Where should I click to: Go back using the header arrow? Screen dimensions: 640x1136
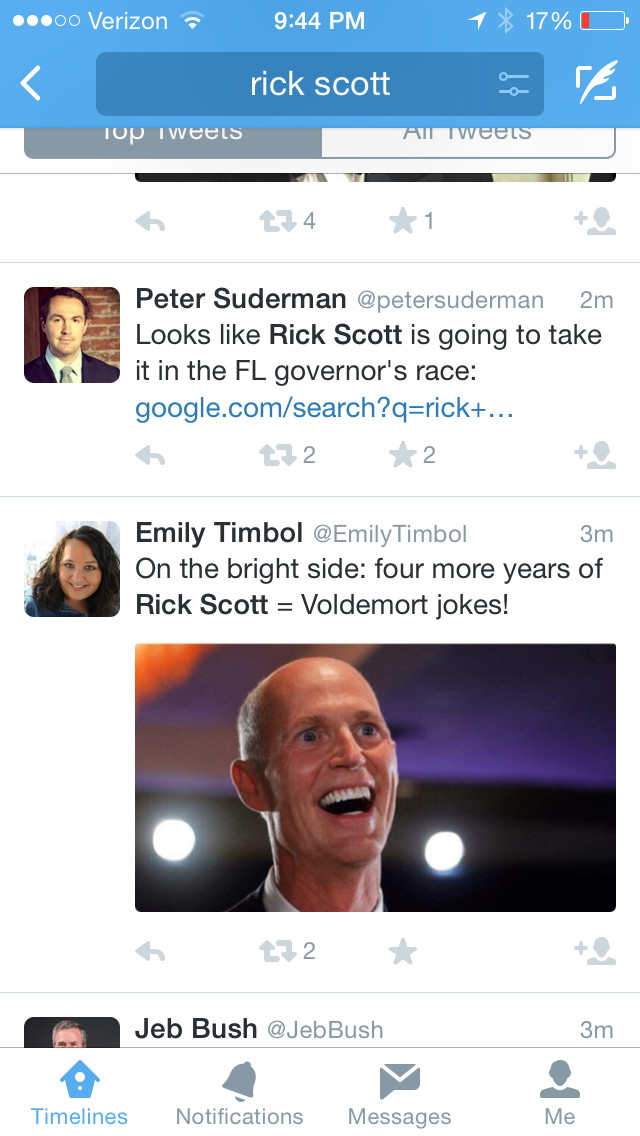pos(32,84)
